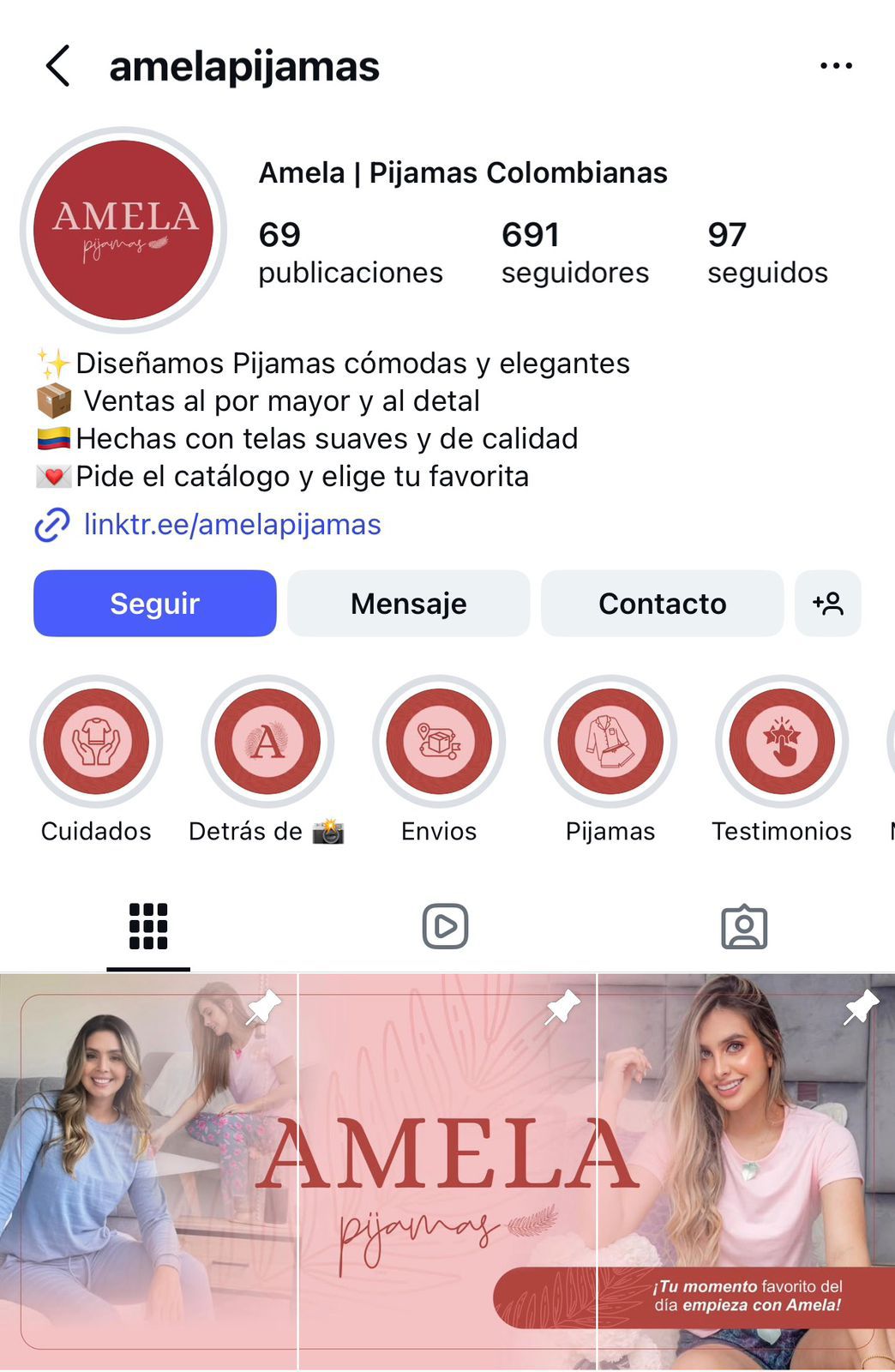Open the Pijamas story highlight
This screenshot has height=1372, width=895.
pyautogui.click(x=610, y=742)
